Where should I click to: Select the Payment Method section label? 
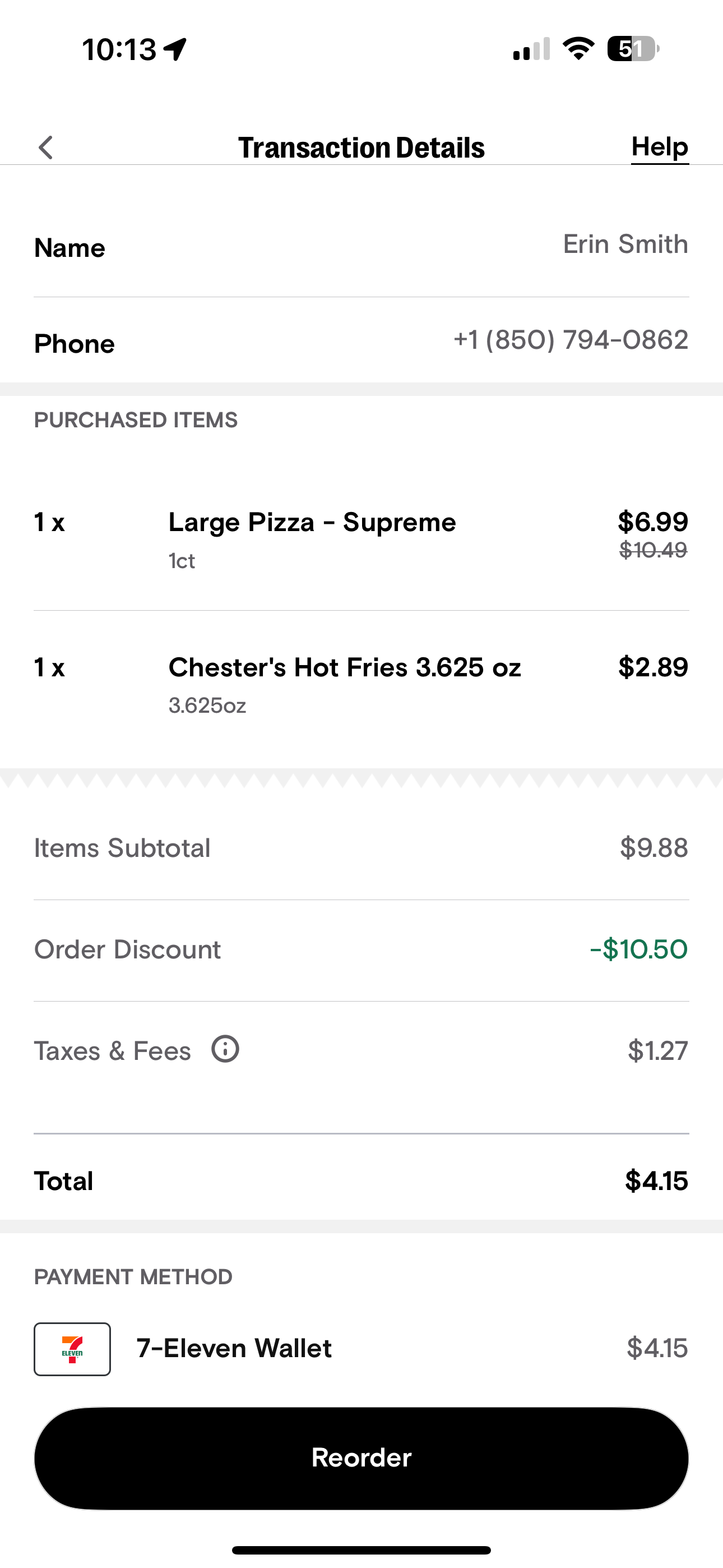coord(133,1276)
